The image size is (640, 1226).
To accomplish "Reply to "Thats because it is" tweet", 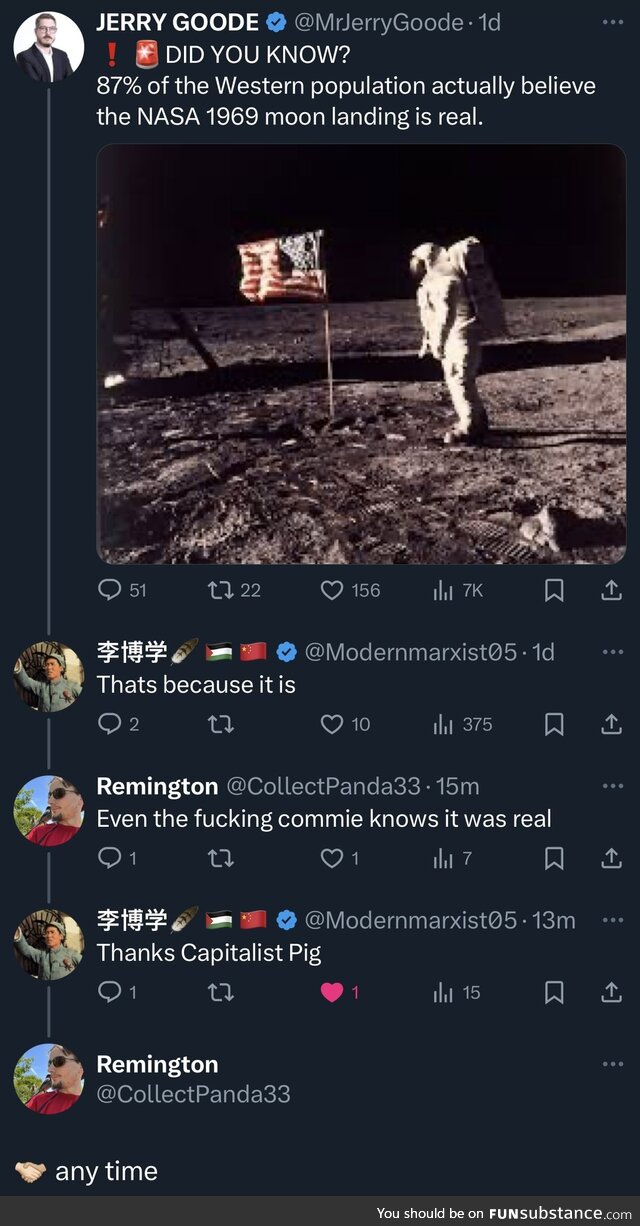I will 109,724.
